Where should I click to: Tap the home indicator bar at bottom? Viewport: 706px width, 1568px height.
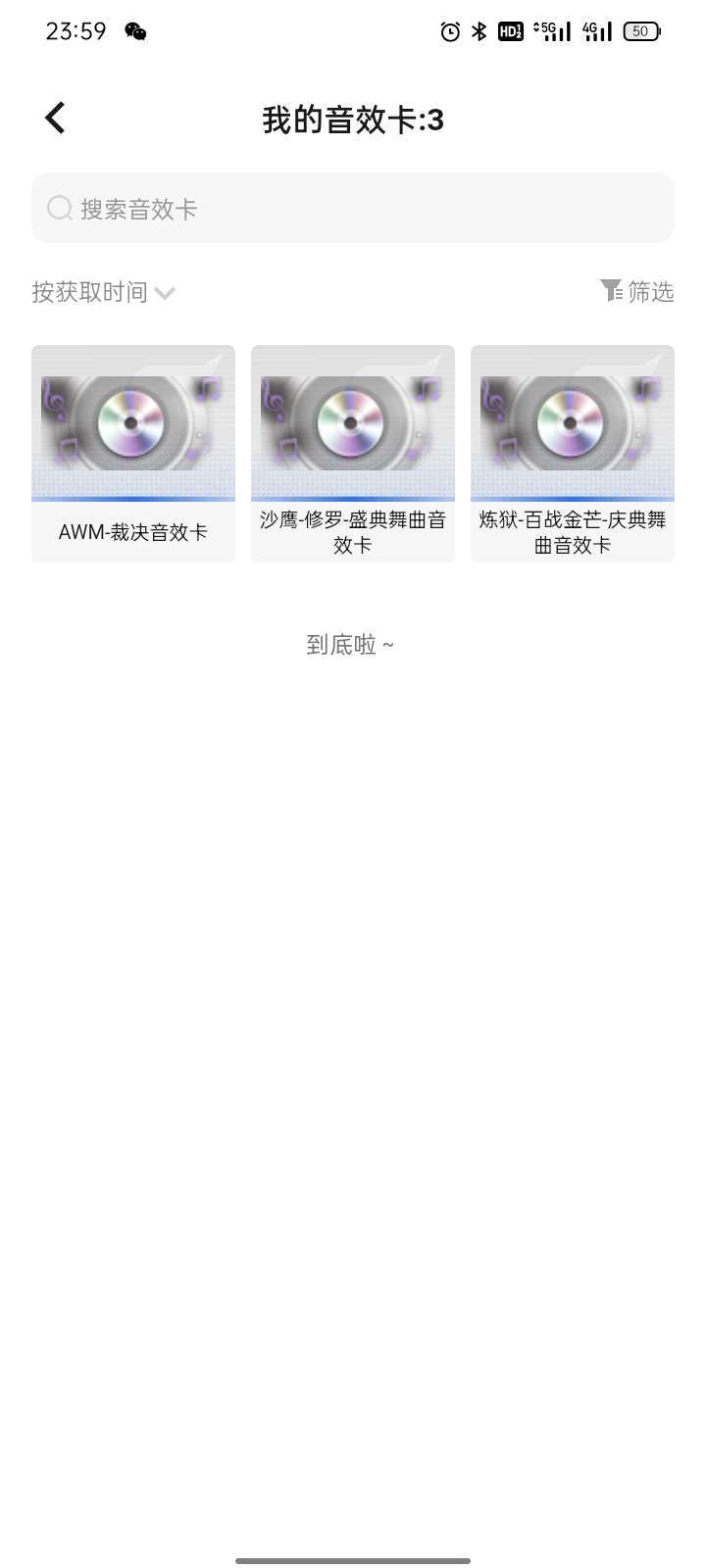point(353,1563)
